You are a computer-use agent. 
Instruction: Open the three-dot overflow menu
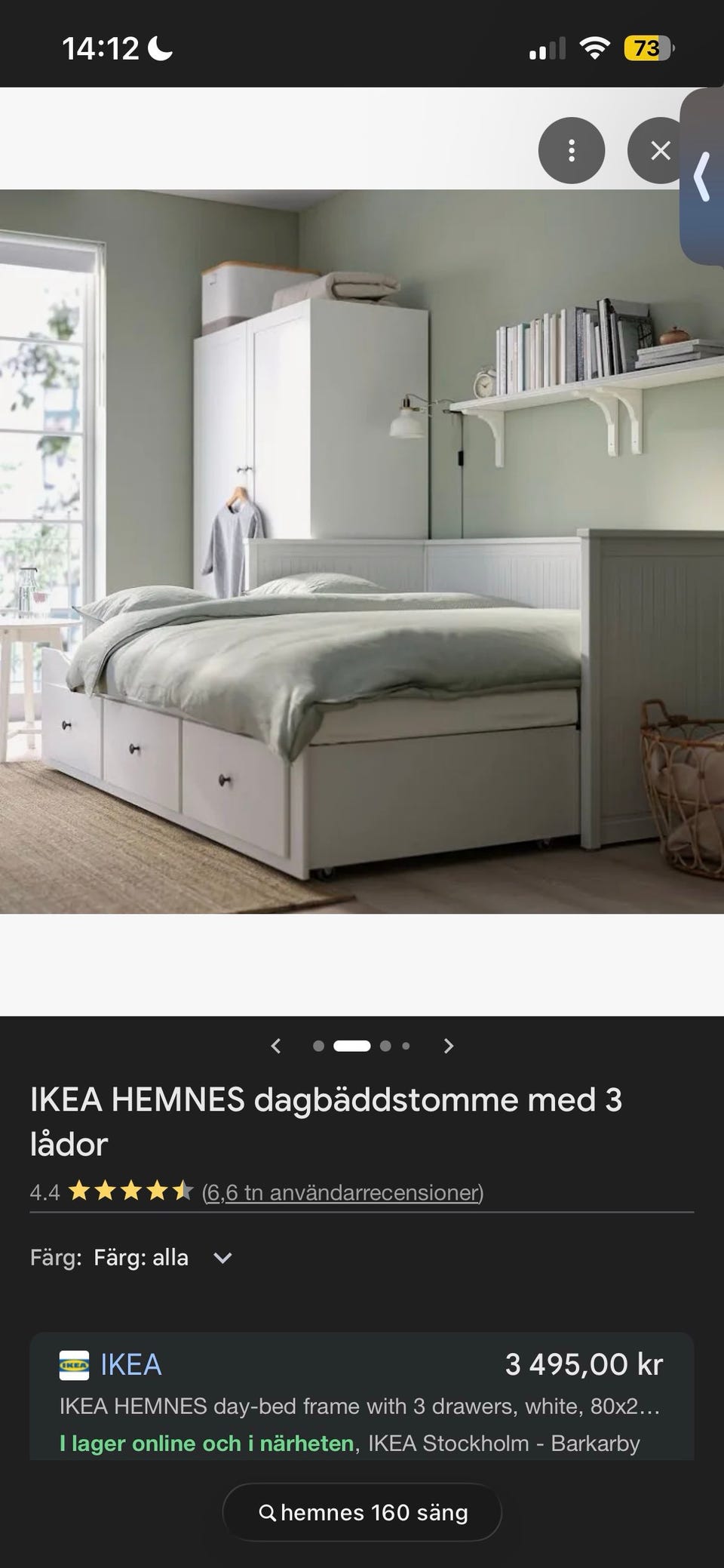click(571, 150)
